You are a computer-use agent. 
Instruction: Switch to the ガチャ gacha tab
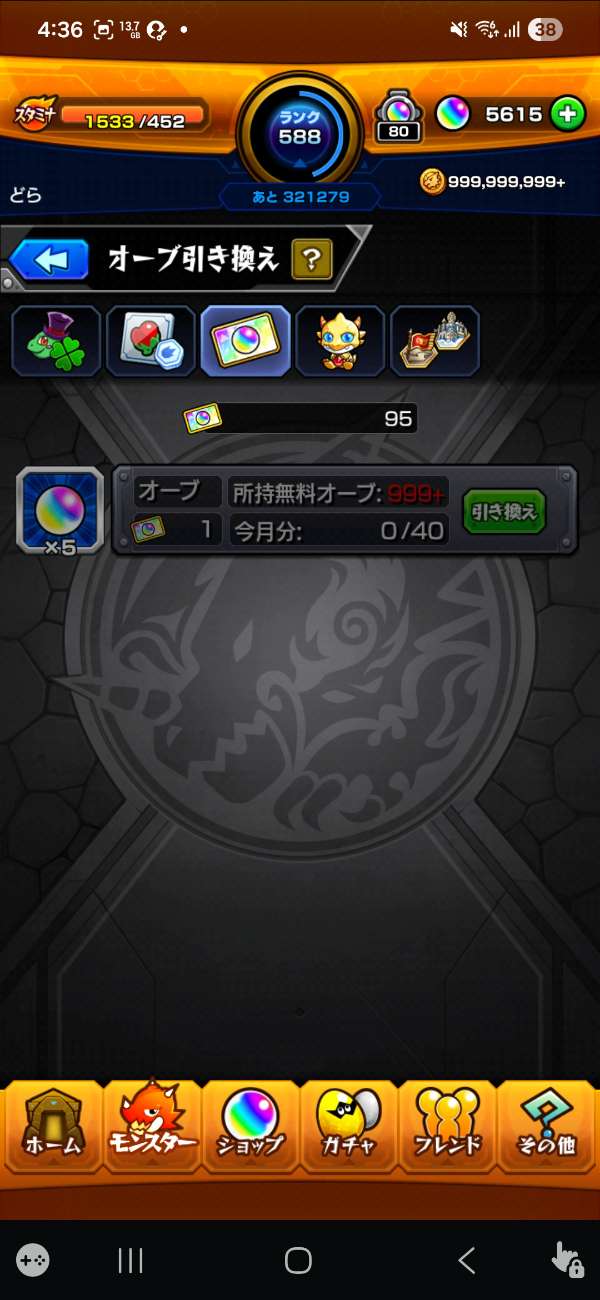pos(349,1127)
